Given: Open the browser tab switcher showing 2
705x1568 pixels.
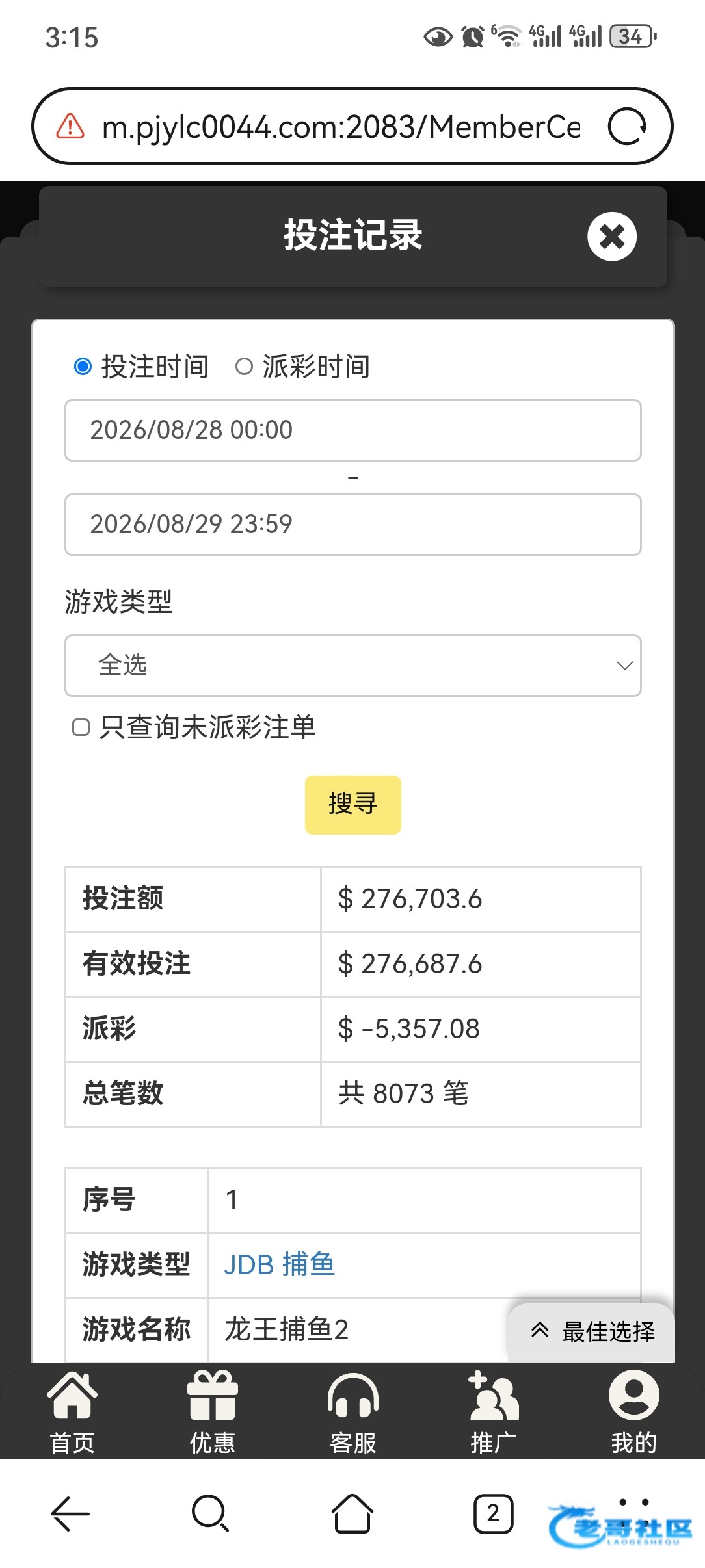Looking at the screenshot, I should point(493,1513).
